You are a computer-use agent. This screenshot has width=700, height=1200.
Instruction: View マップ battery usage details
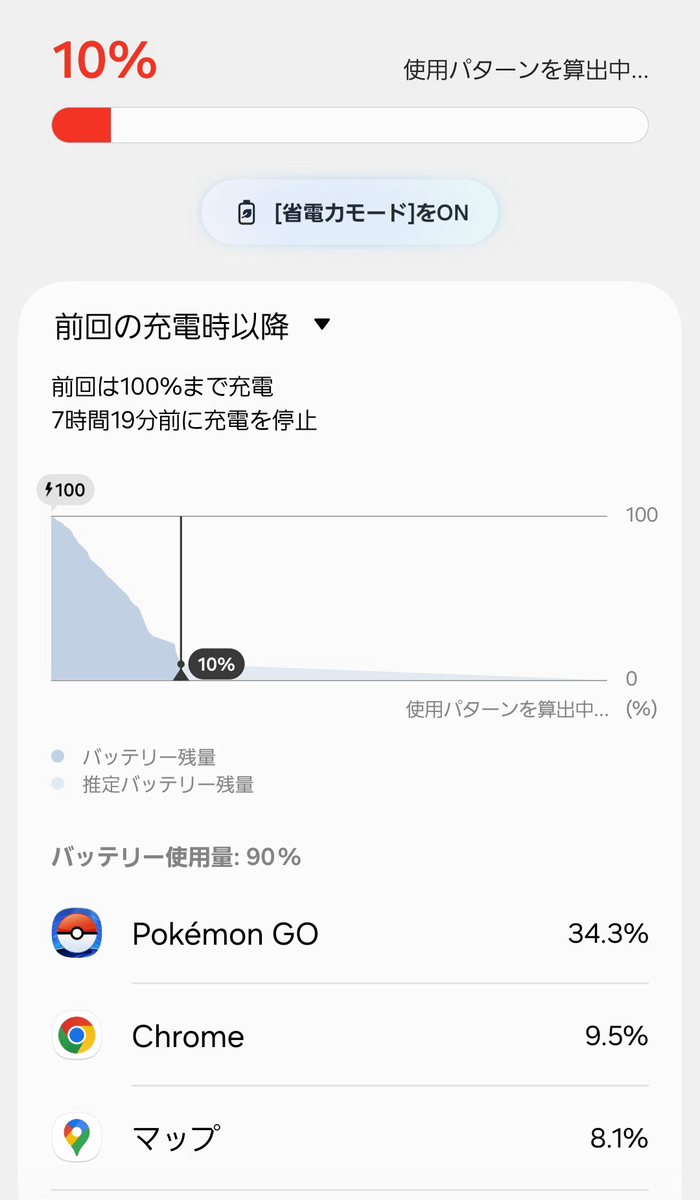[350, 1138]
